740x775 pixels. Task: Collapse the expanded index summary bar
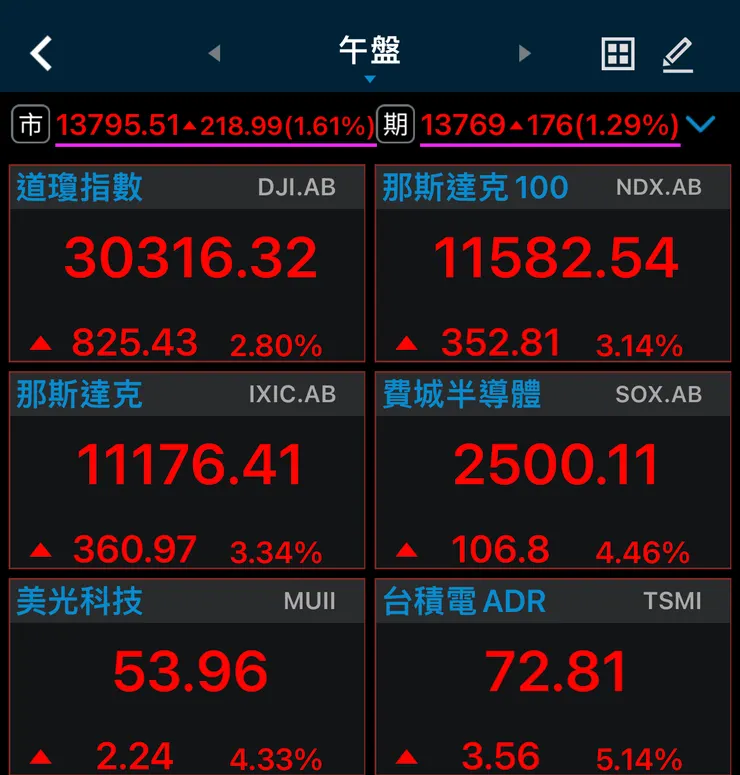tap(703, 124)
